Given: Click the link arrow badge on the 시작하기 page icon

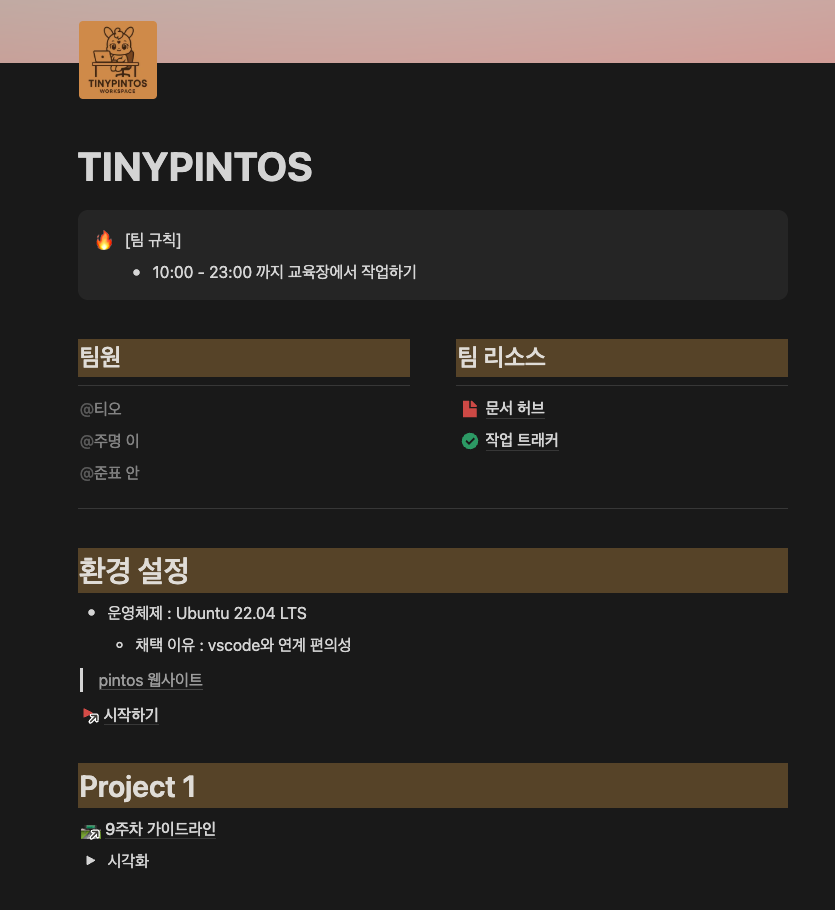Looking at the screenshot, I should coord(96,720).
